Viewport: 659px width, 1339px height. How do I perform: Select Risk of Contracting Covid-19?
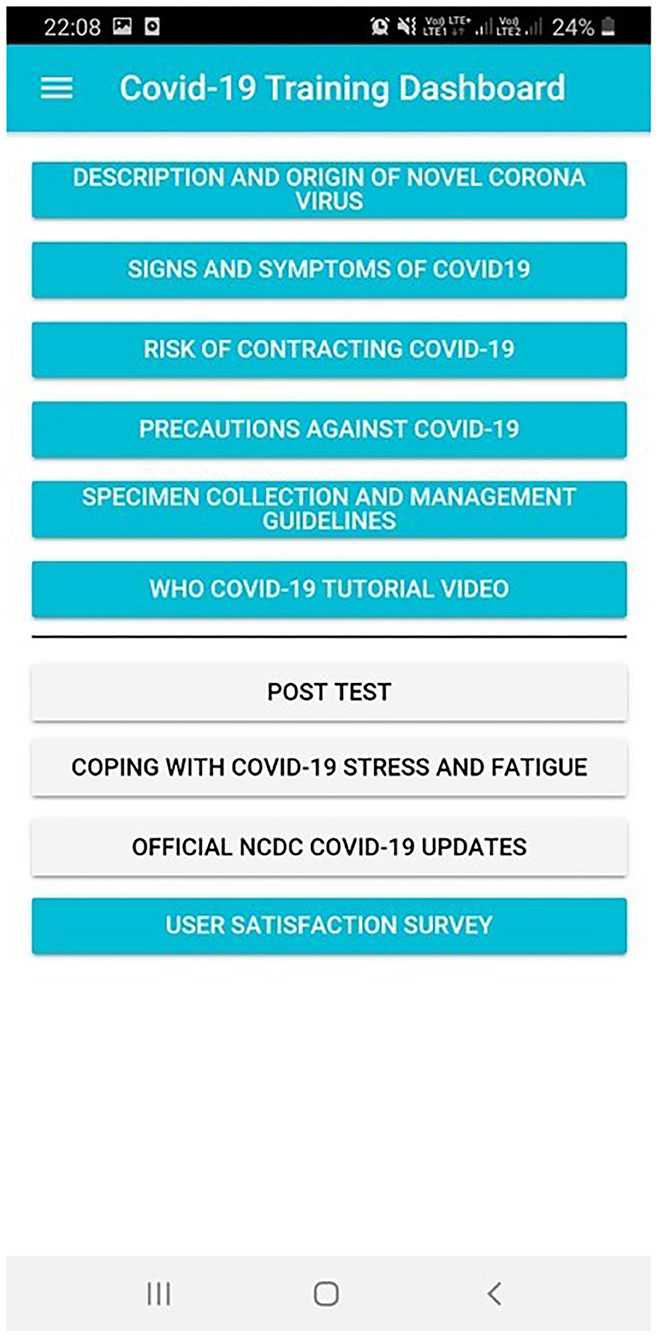(x=329, y=349)
